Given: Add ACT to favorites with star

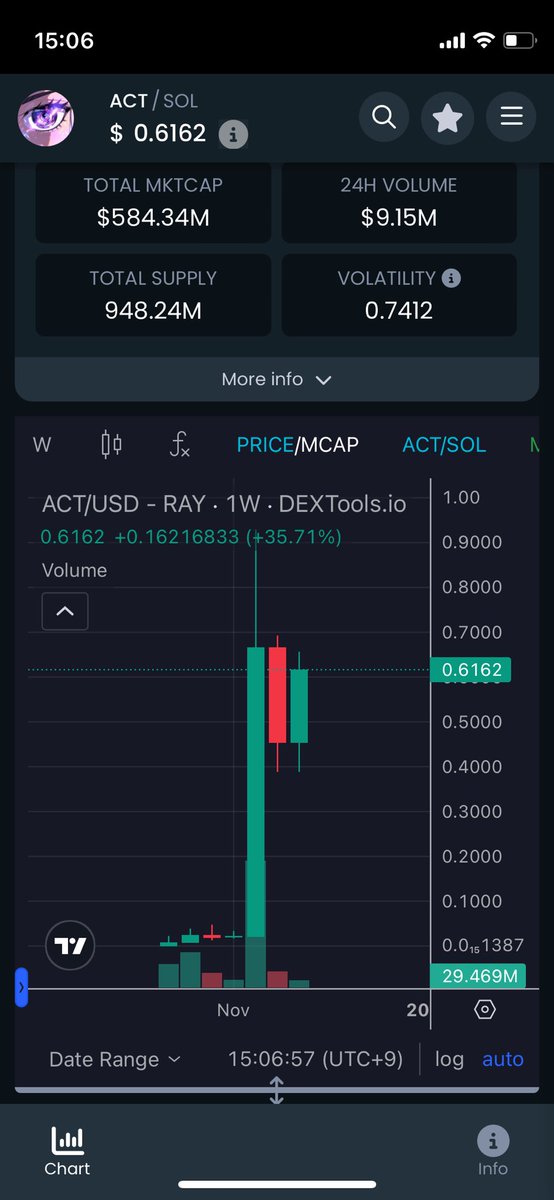Looking at the screenshot, I should (447, 118).
